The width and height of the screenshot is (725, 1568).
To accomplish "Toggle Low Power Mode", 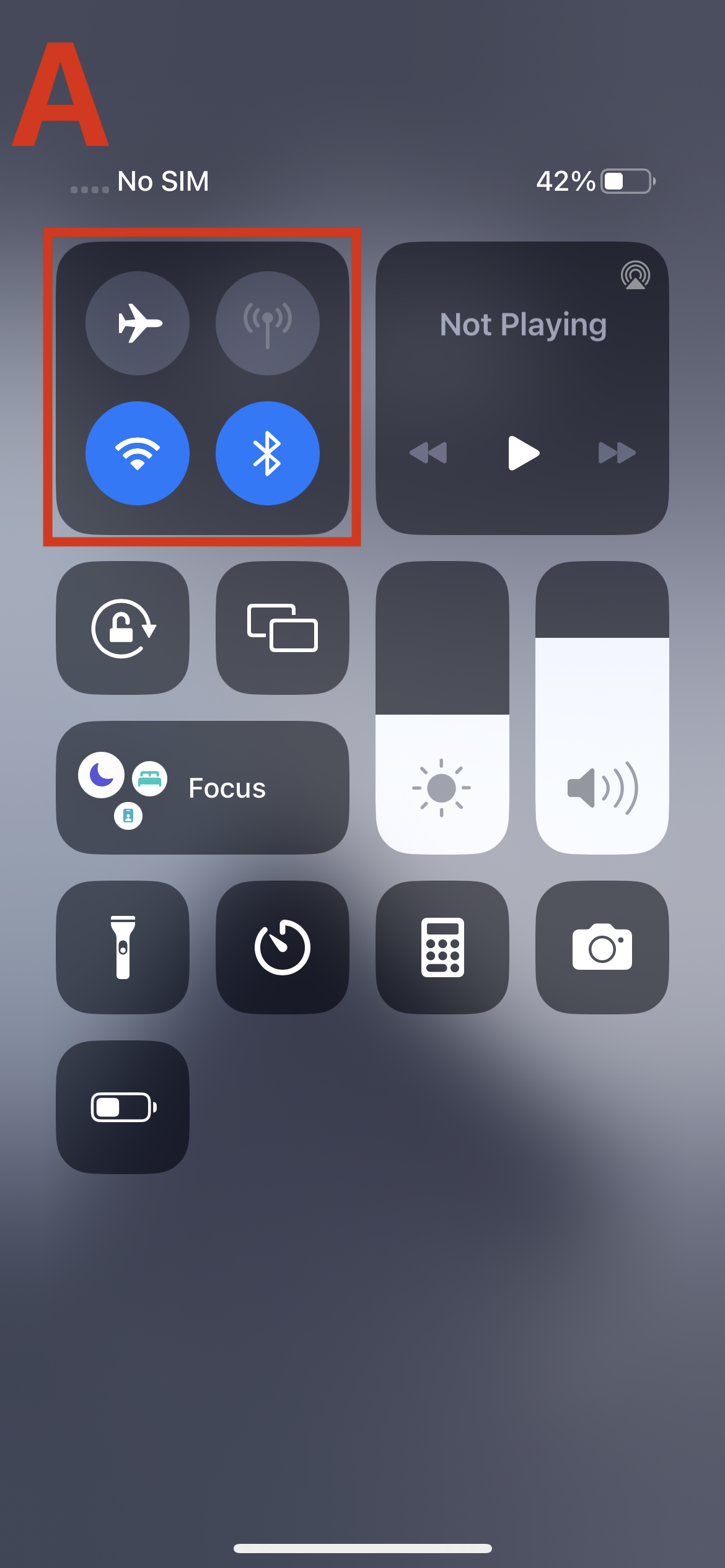I will (x=123, y=1107).
